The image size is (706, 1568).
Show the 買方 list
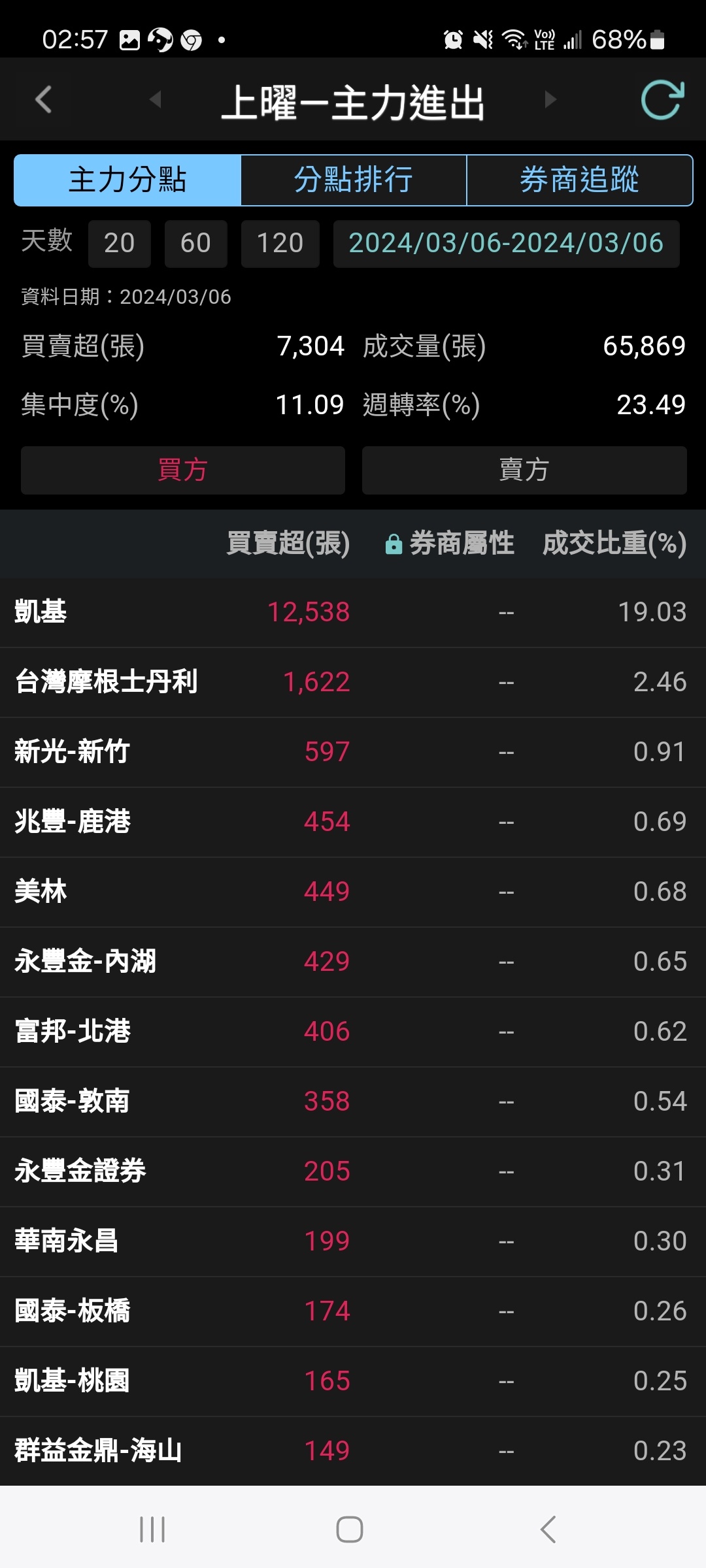pyautogui.click(x=183, y=470)
